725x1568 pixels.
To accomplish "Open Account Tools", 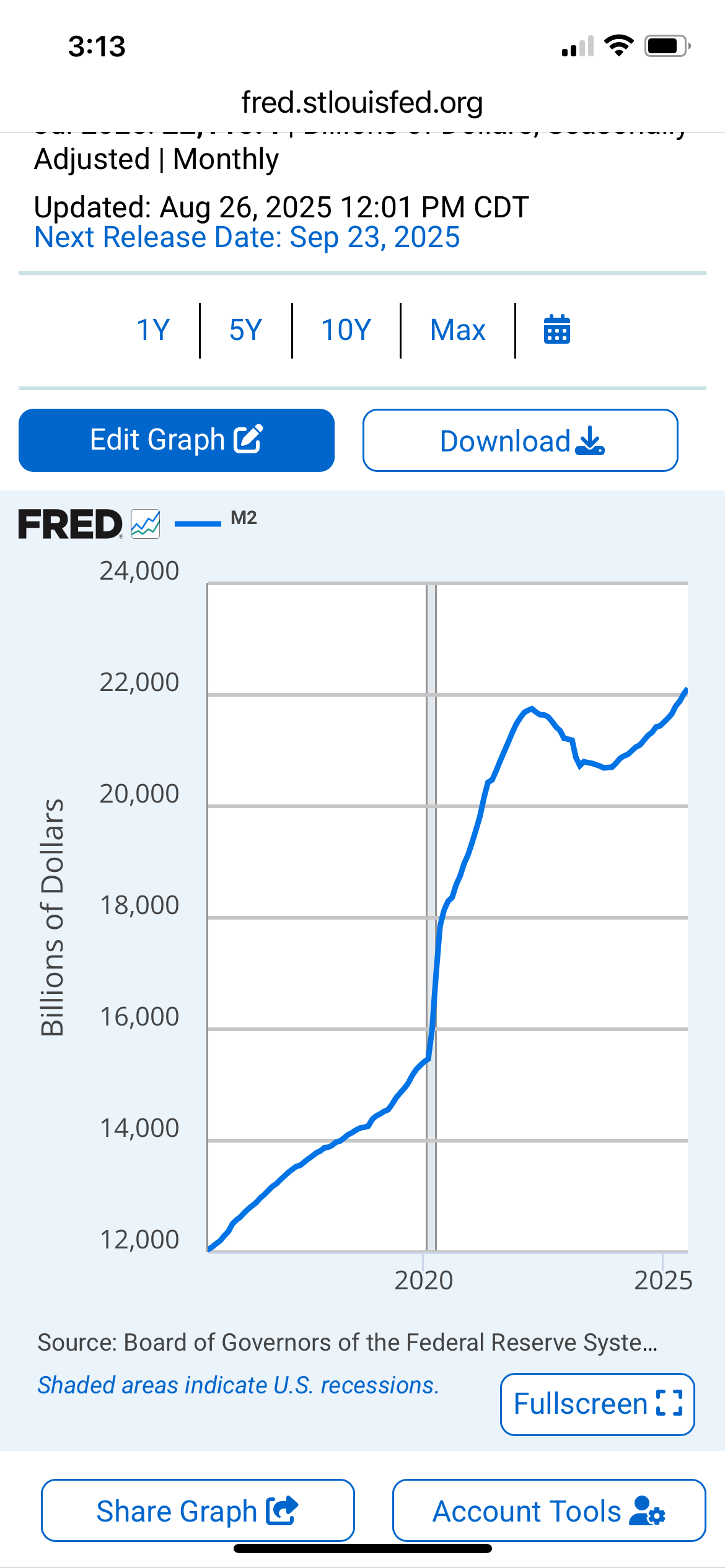I will point(549,1510).
